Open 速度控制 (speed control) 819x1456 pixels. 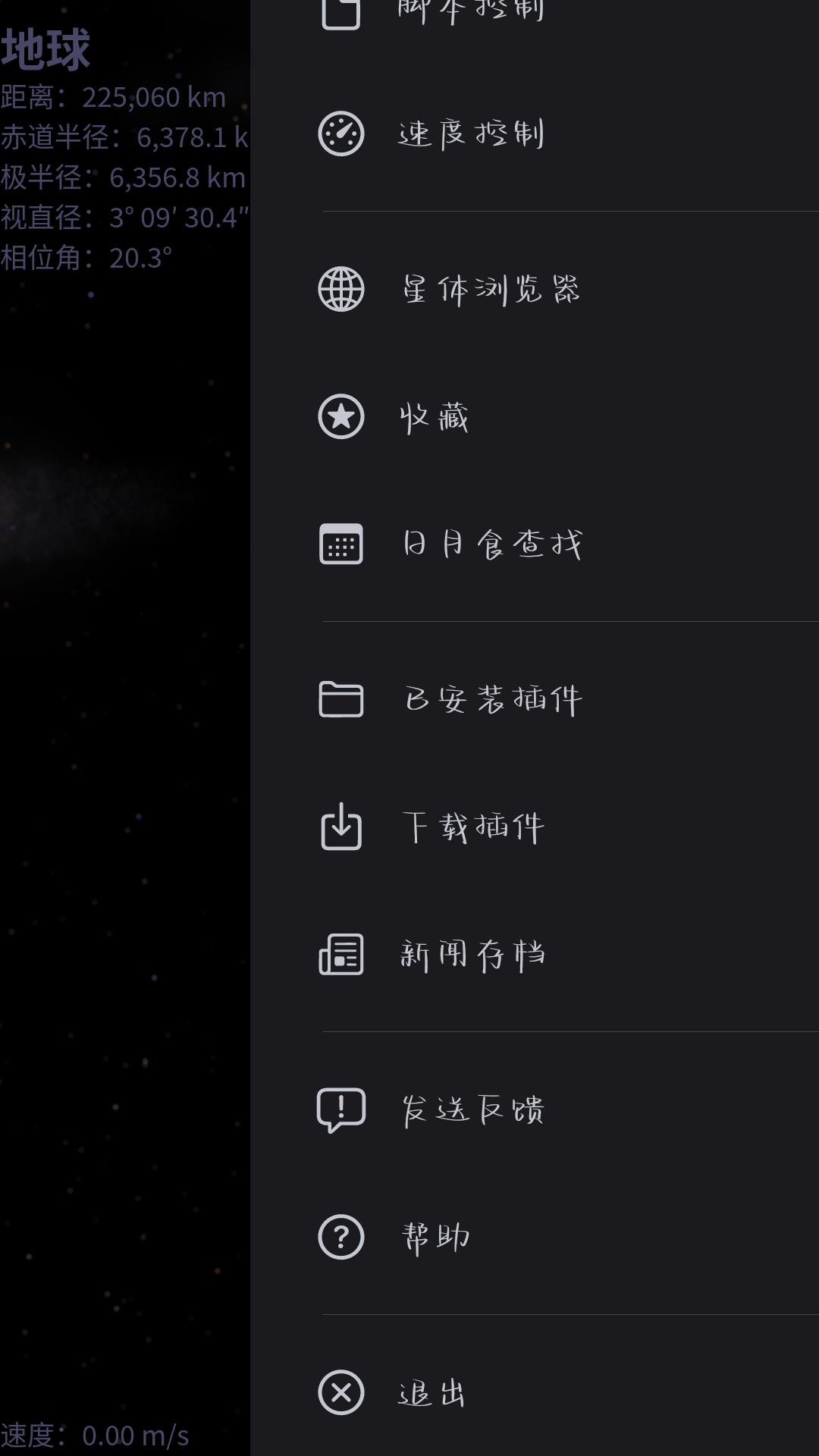(470, 134)
